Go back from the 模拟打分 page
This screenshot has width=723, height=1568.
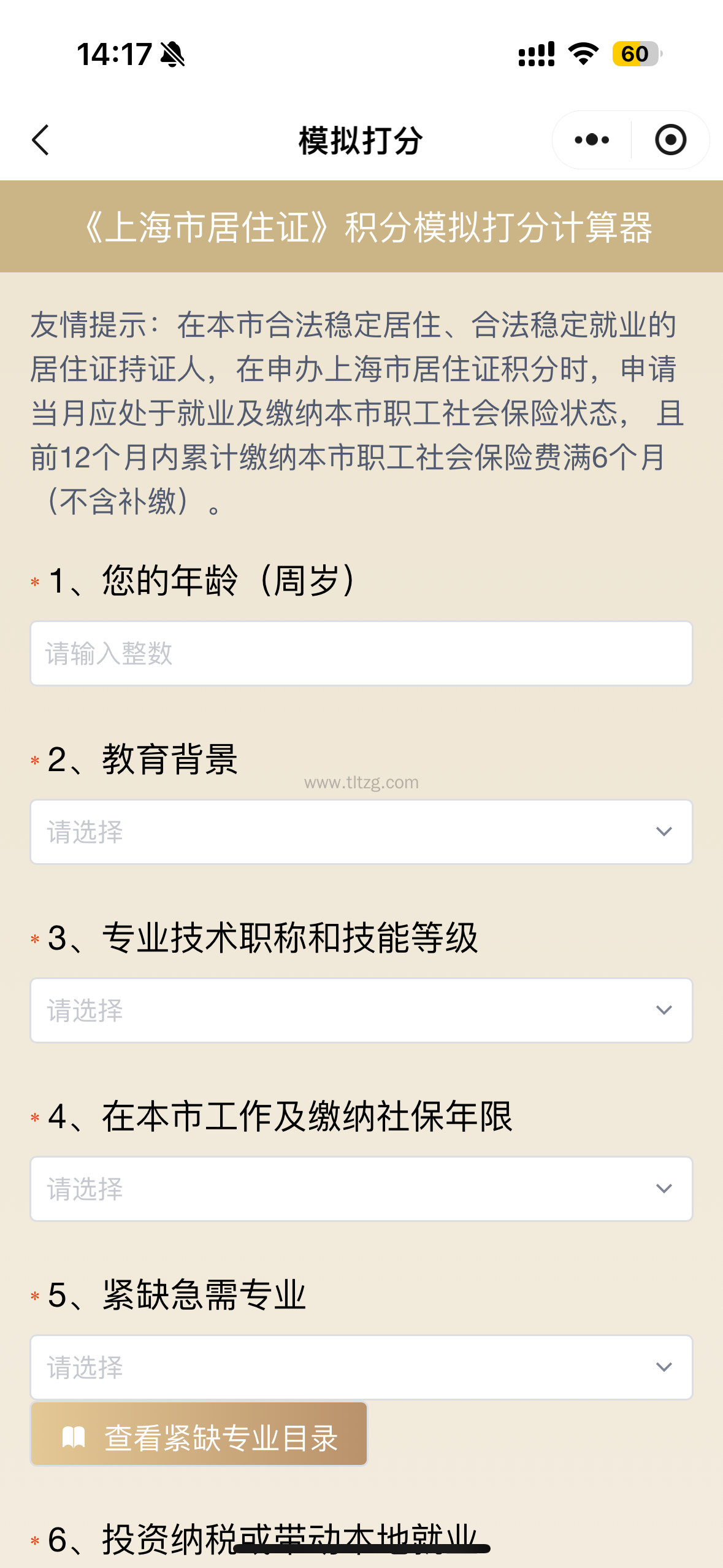(x=40, y=140)
